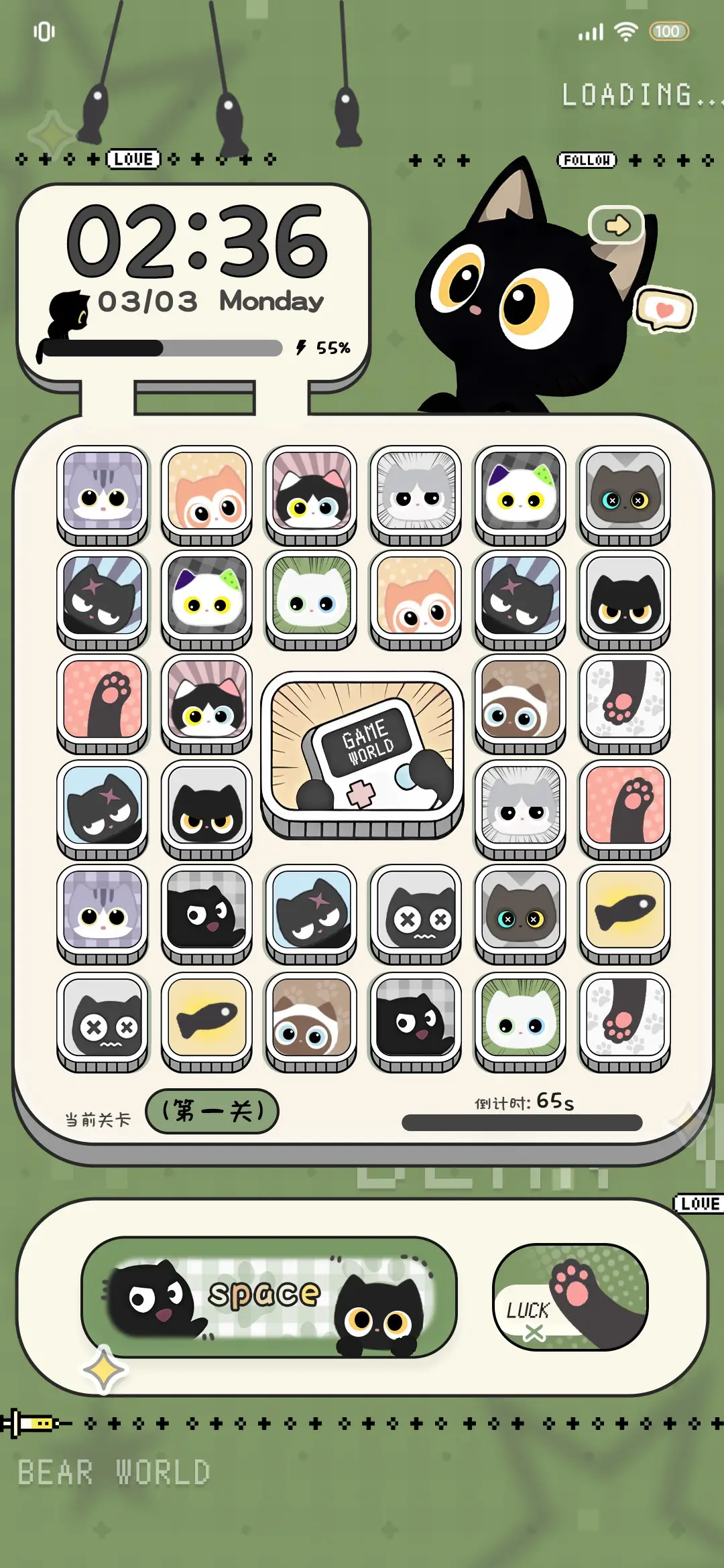
Task: Select the fish tile beside the dark grey cat
Action: tap(625, 910)
